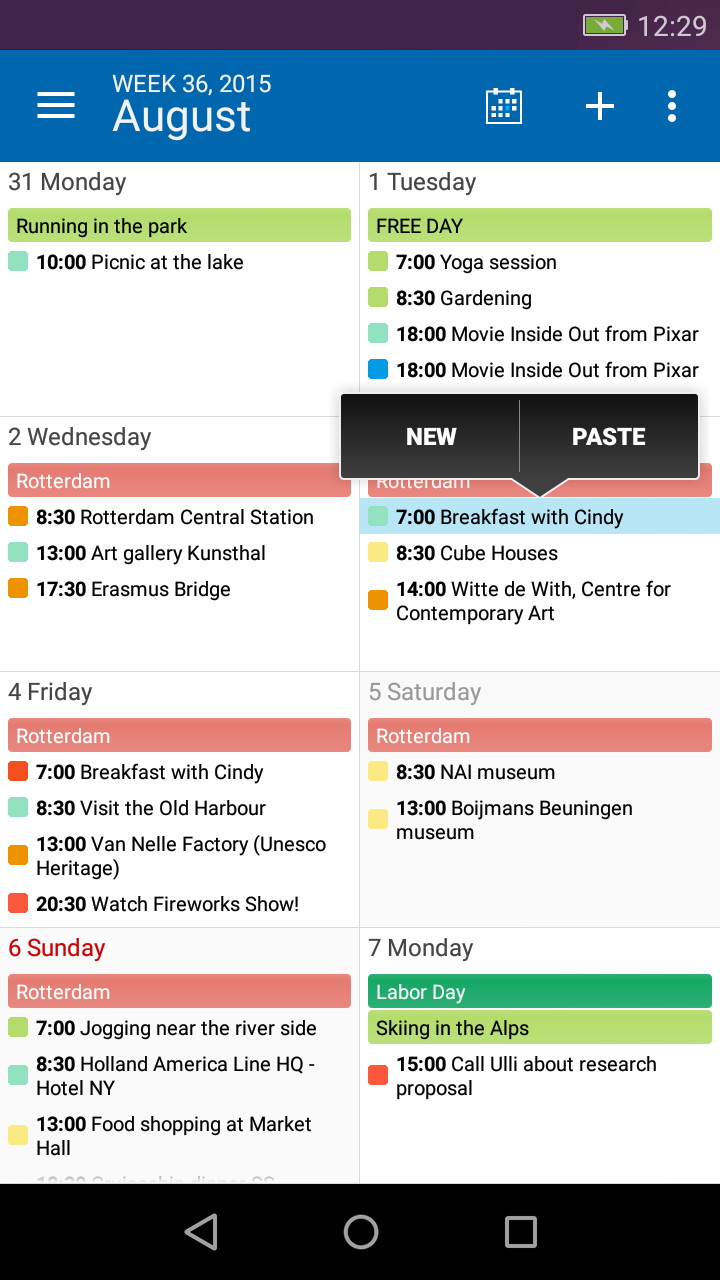The height and width of the screenshot is (1280, 720).
Task: Go back with system back button
Action: [201, 1232]
